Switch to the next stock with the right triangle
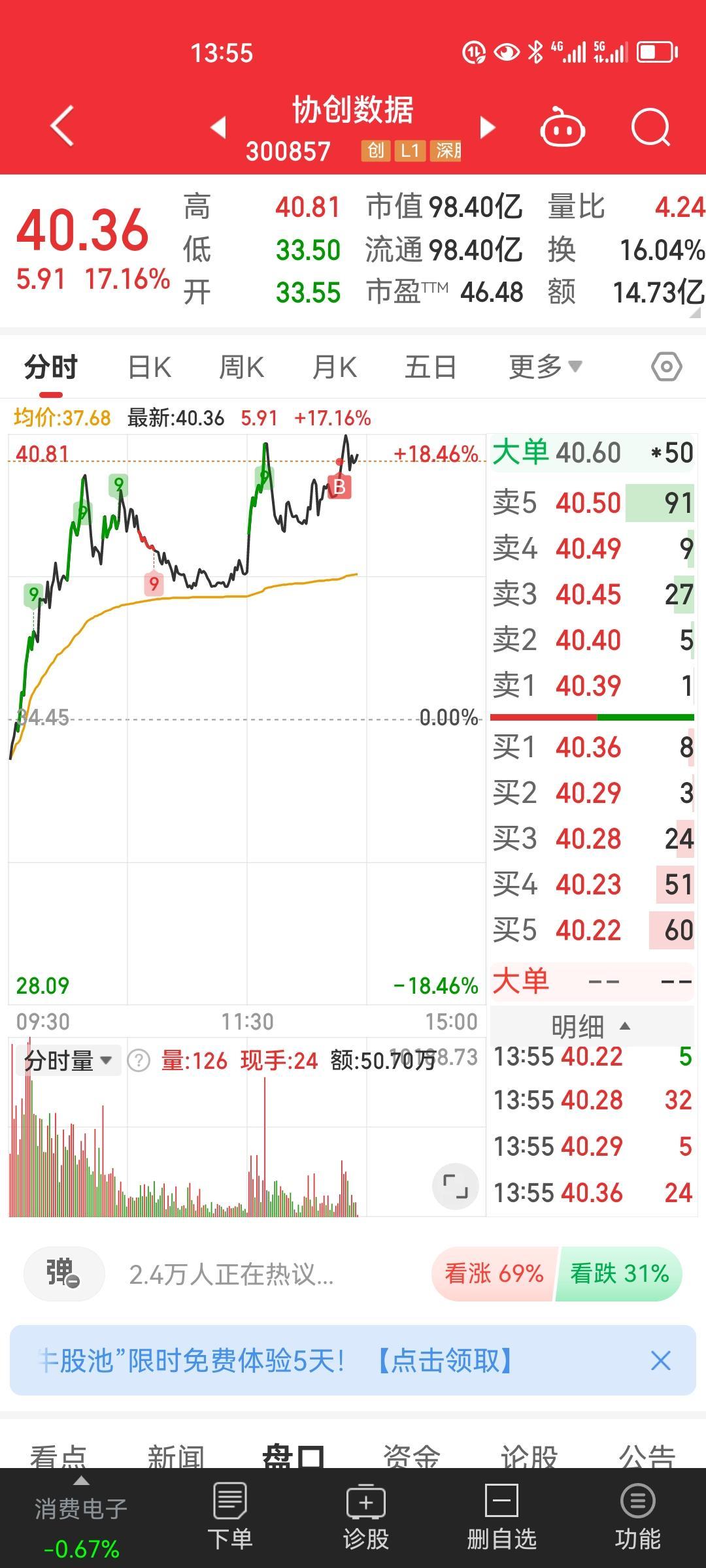Image resolution: width=706 pixels, height=1568 pixels. [487, 127]
